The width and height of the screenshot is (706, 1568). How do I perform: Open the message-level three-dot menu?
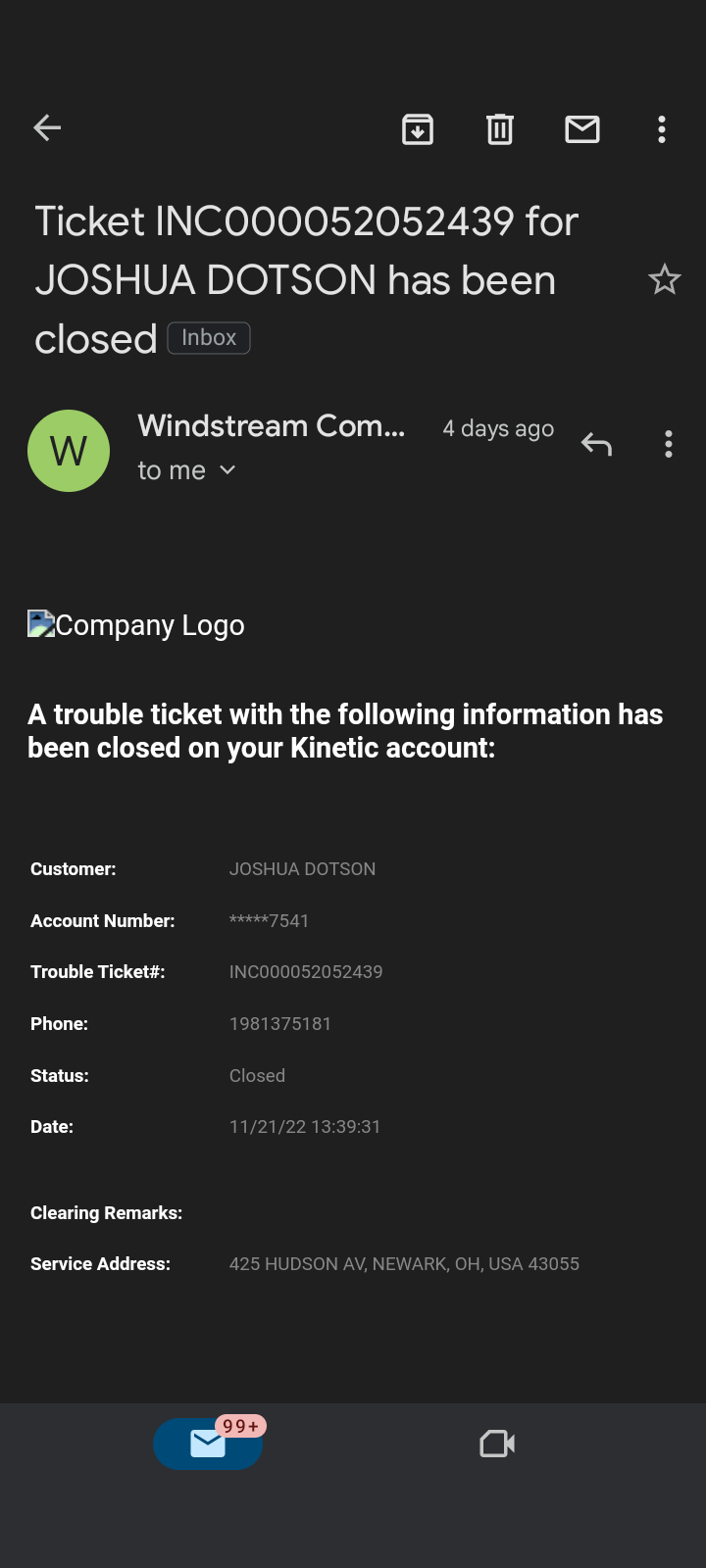click(x=668, y=444)
